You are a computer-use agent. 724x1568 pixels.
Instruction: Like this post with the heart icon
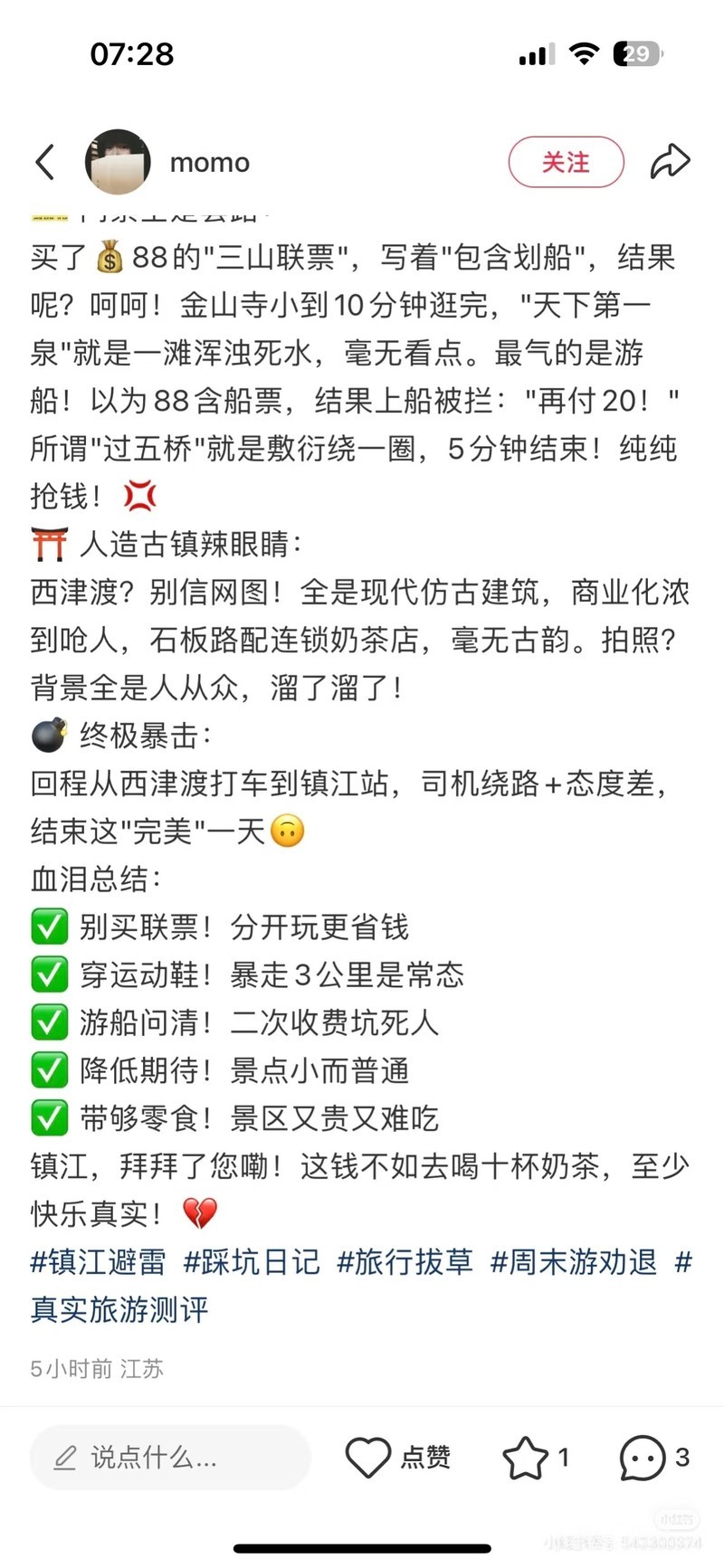368,1457
